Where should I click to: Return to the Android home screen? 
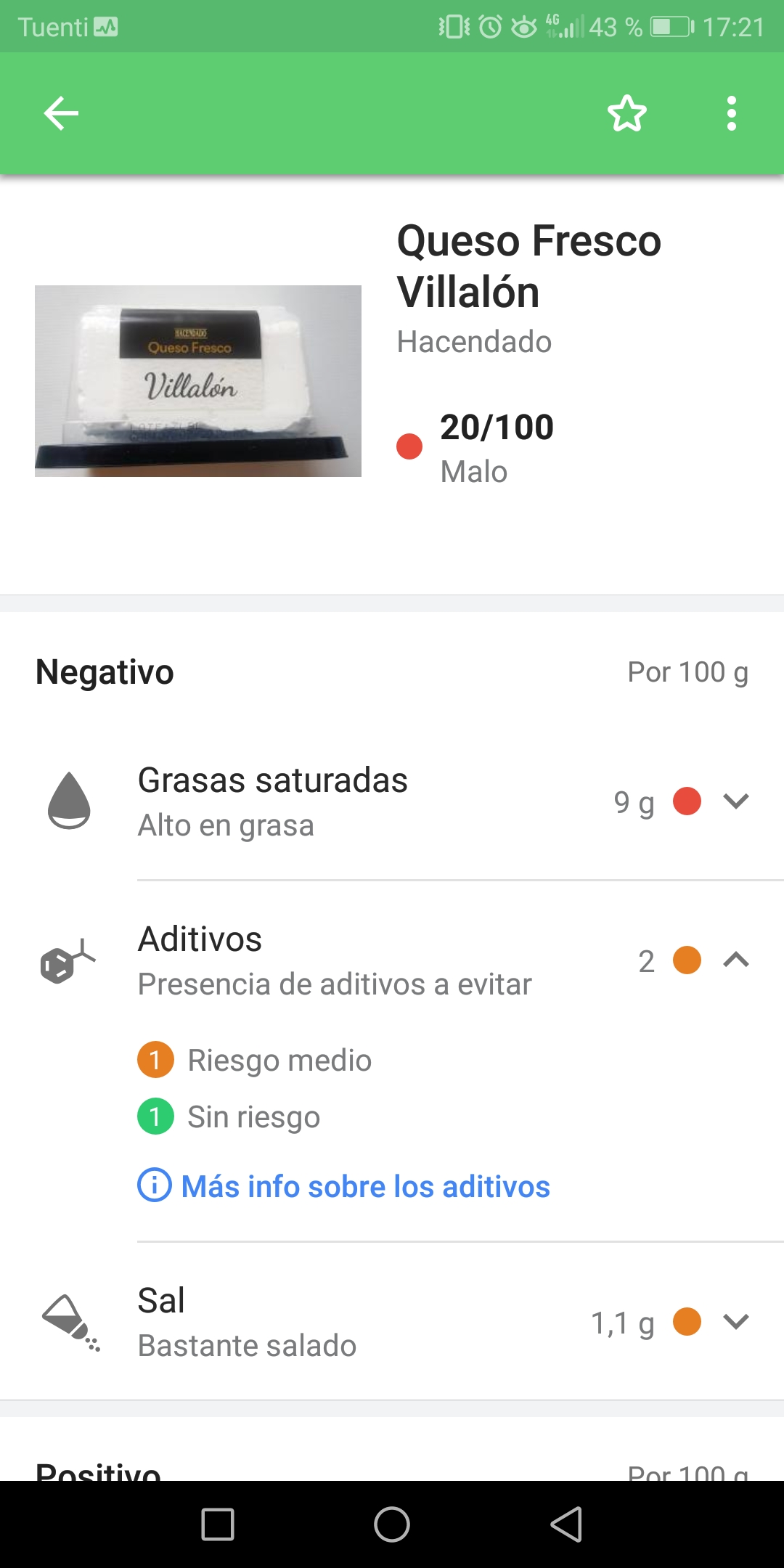click(x=392, y=1524)
